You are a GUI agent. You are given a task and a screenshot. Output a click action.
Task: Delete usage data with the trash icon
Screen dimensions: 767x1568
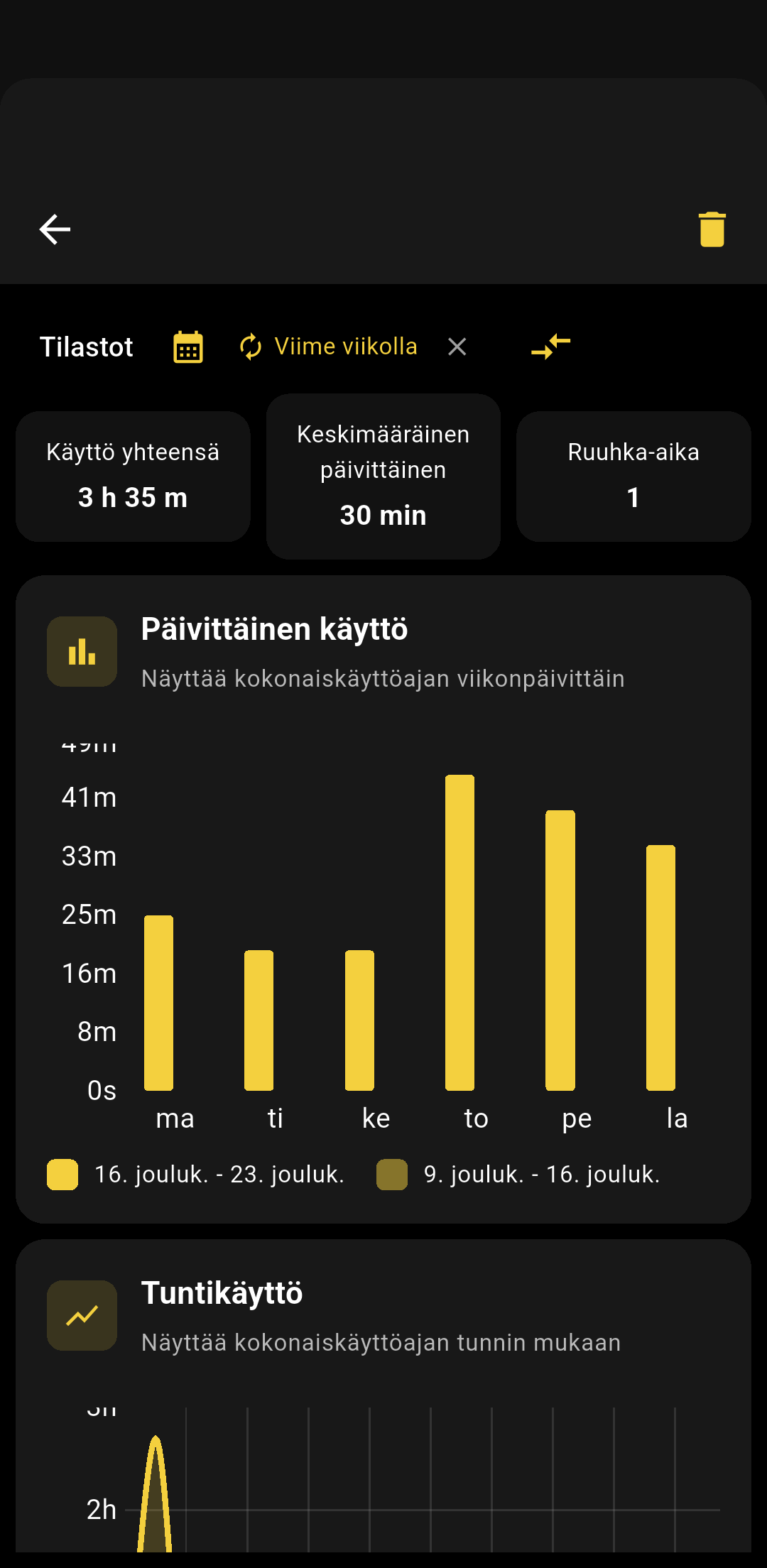[x=712, y=229]
